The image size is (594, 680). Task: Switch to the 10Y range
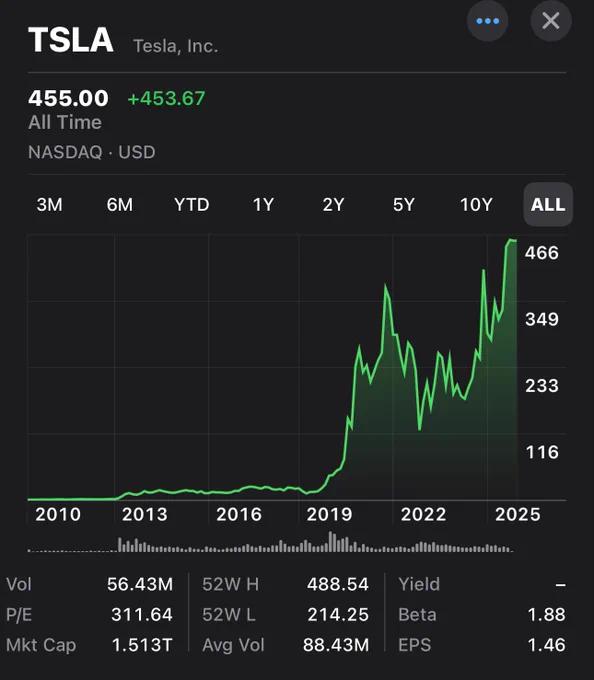[x=476, y=205]
